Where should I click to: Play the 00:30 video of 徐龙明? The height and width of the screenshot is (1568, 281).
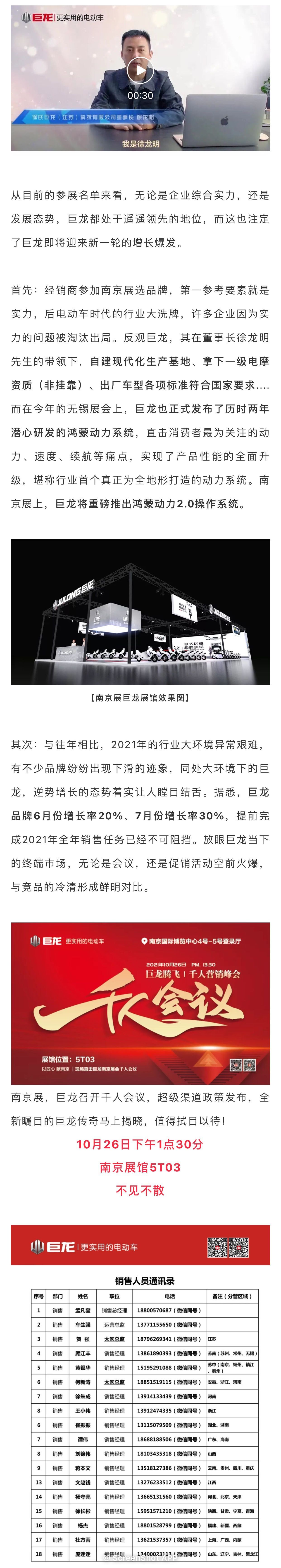coord(140,71)
